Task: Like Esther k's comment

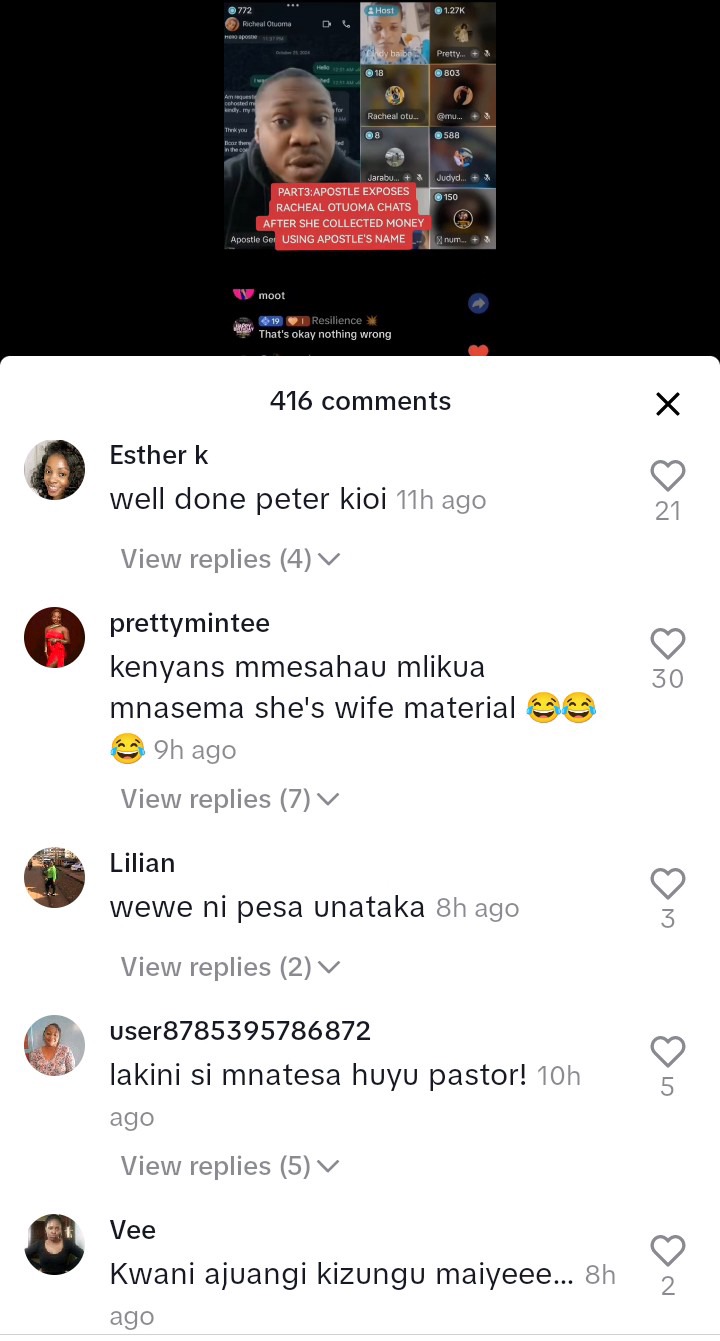Action: tap(667, 475)
